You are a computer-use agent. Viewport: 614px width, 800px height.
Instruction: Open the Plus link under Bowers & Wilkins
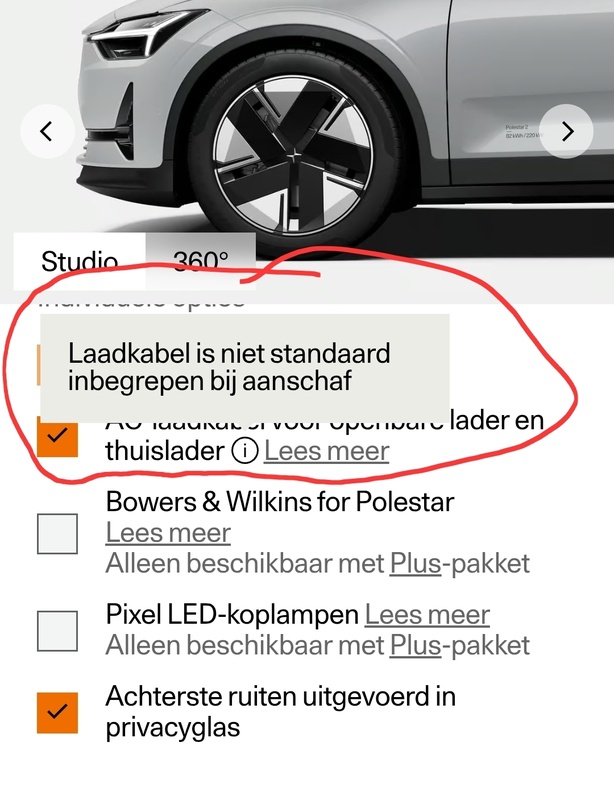415,564
